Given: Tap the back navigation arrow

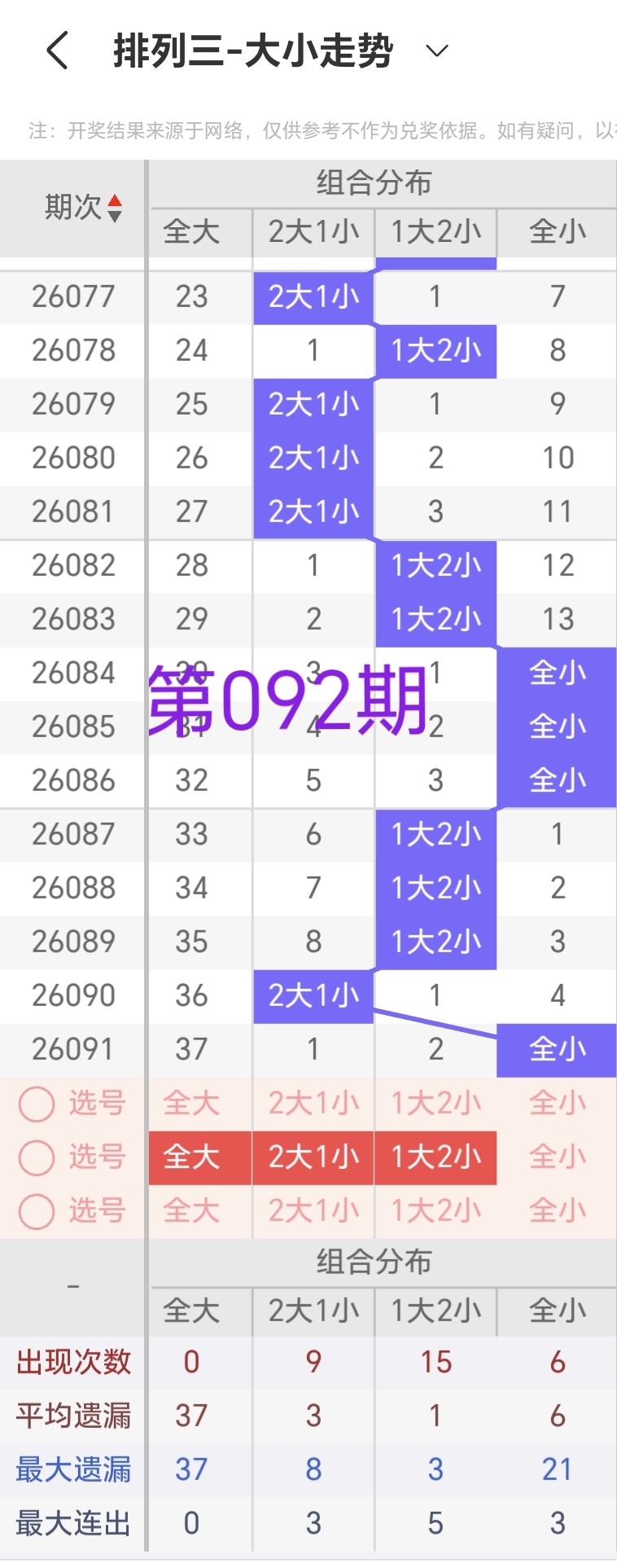Looking at the screenshot, I should point(55,51).
